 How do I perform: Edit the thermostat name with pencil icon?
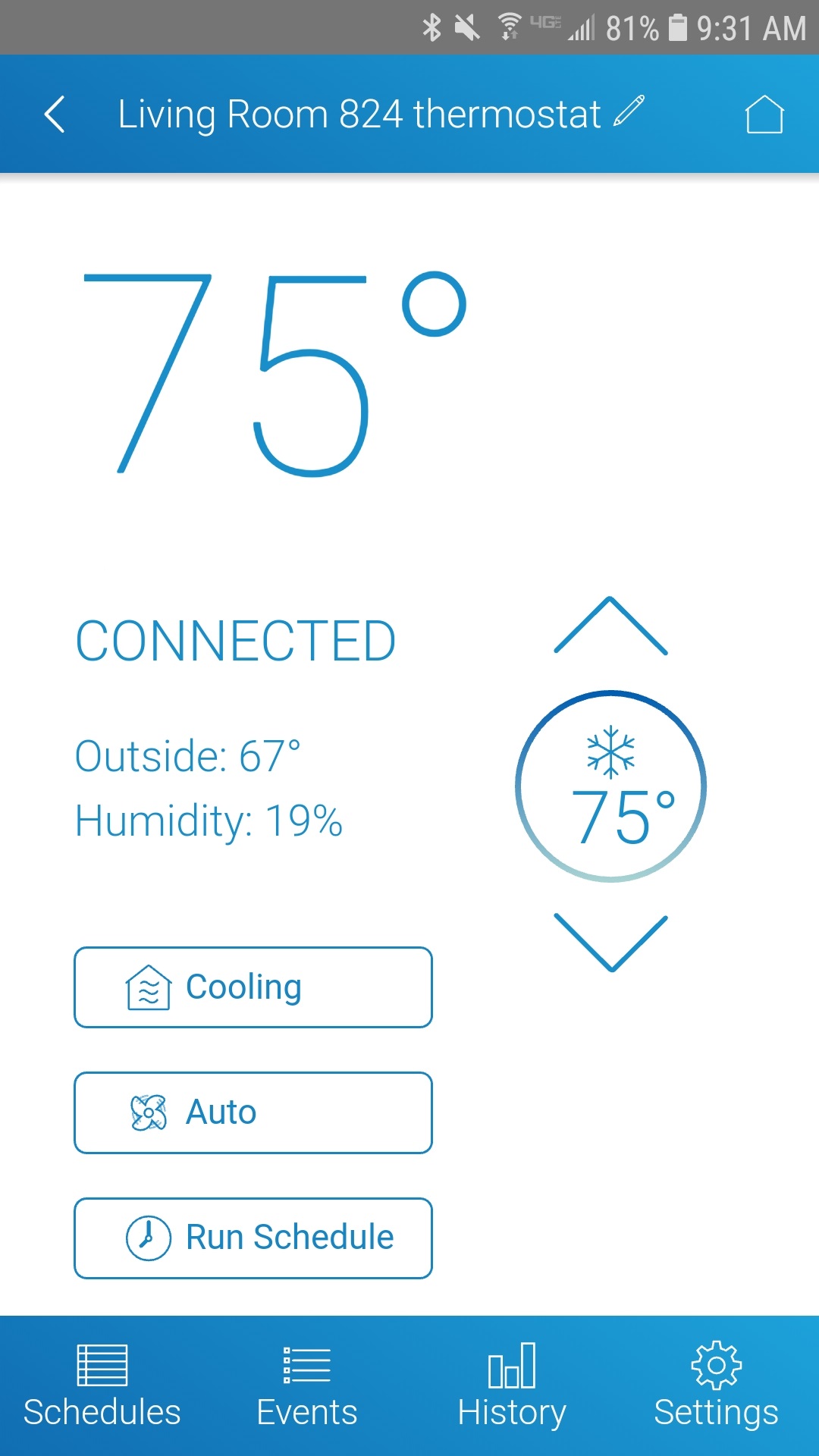(629, 111)
